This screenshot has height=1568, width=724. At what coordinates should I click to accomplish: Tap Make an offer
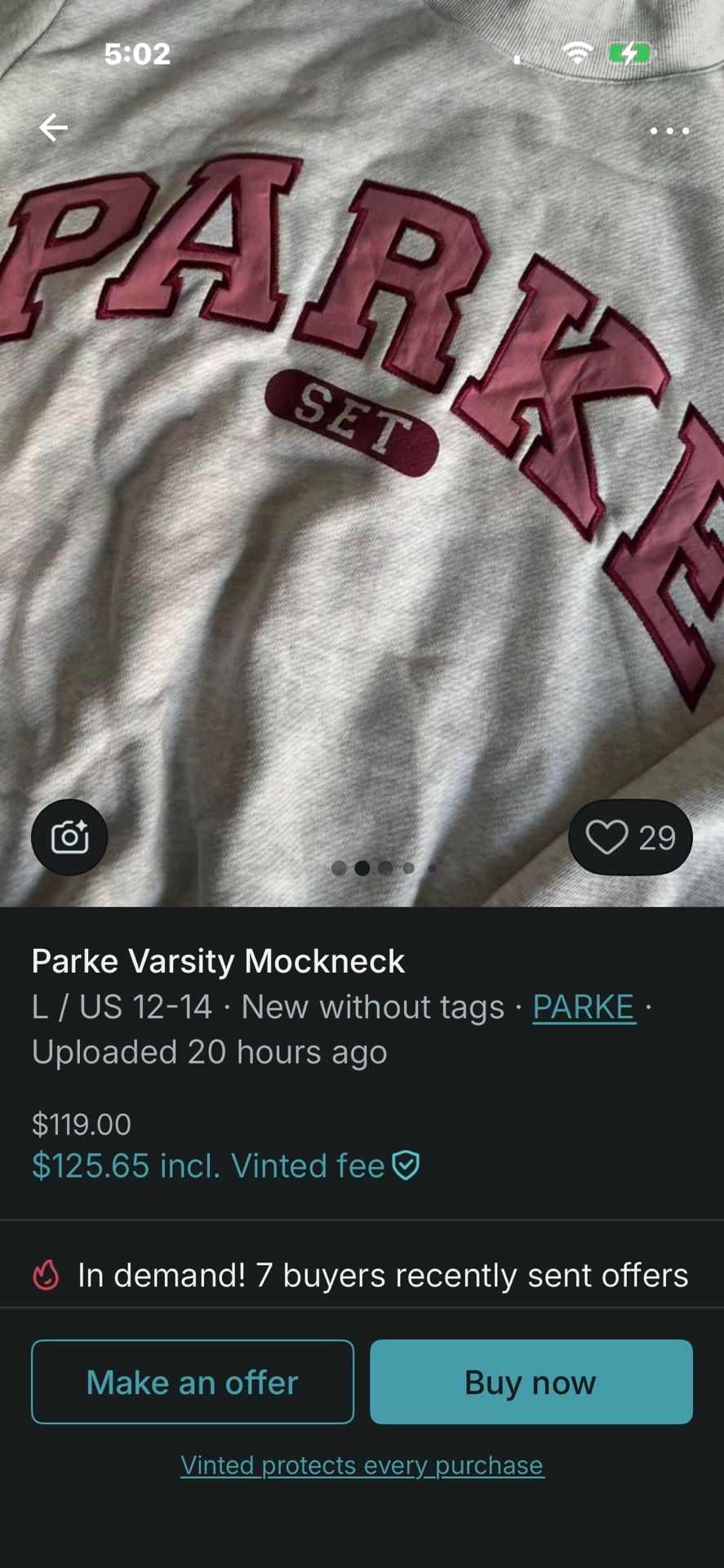click(193, 1382)
